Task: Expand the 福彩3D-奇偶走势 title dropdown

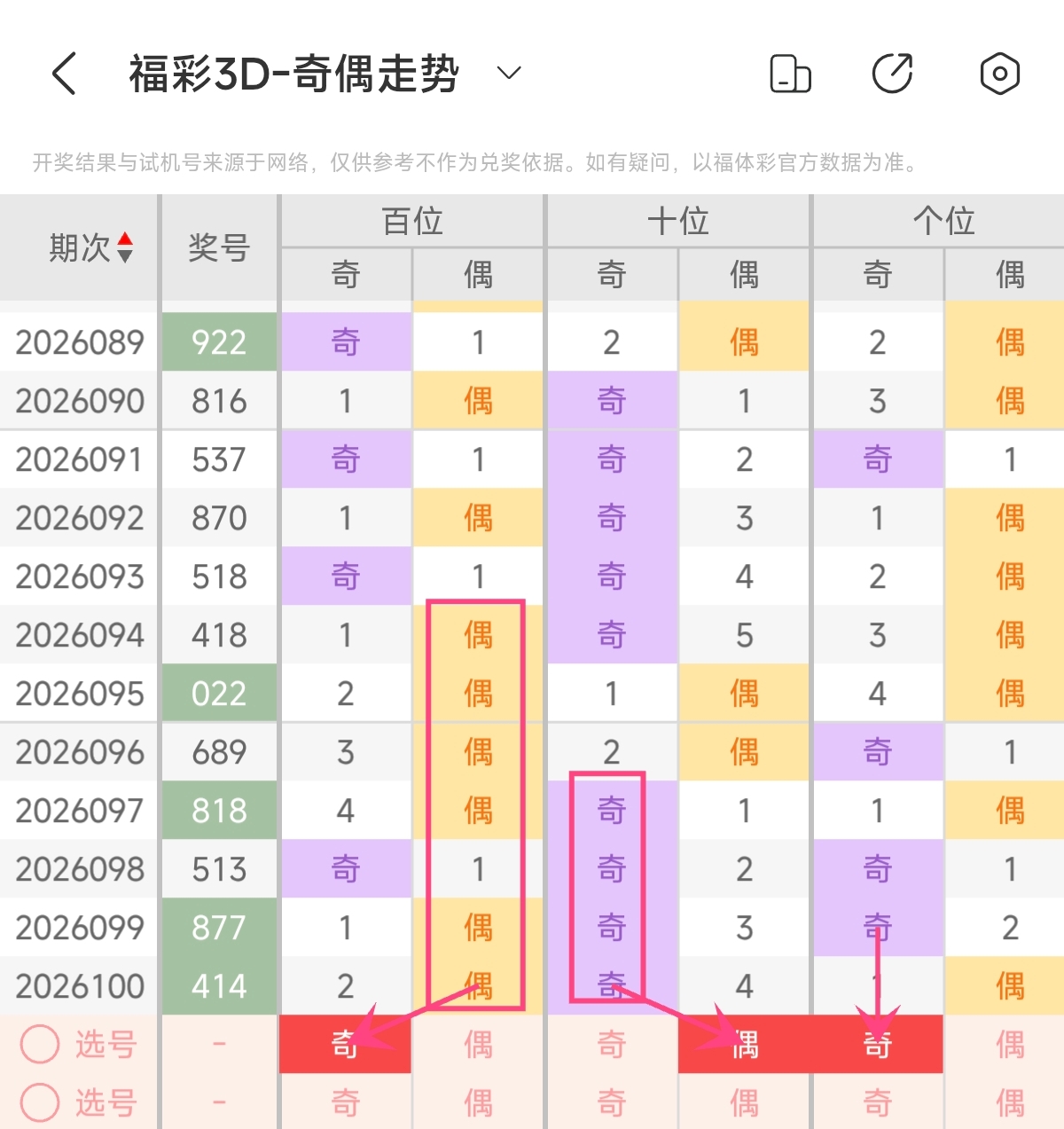Action: click(x=509, y=73)
